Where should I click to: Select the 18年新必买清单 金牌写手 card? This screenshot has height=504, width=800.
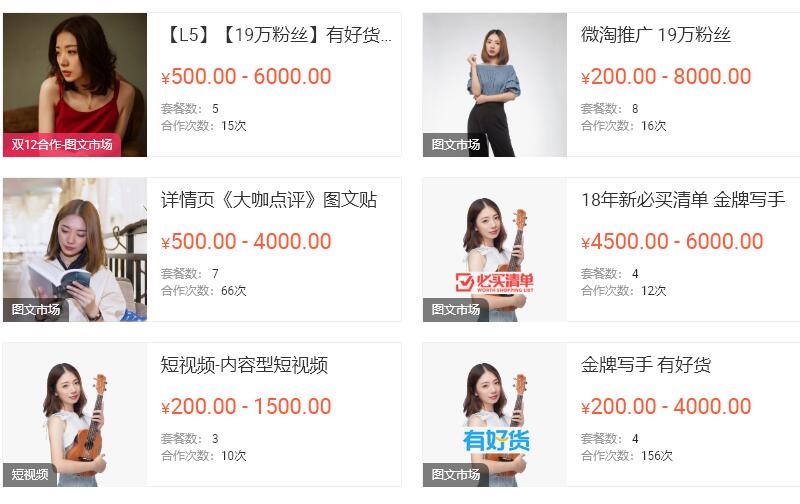pyautogui.click(x=682, y=200)
